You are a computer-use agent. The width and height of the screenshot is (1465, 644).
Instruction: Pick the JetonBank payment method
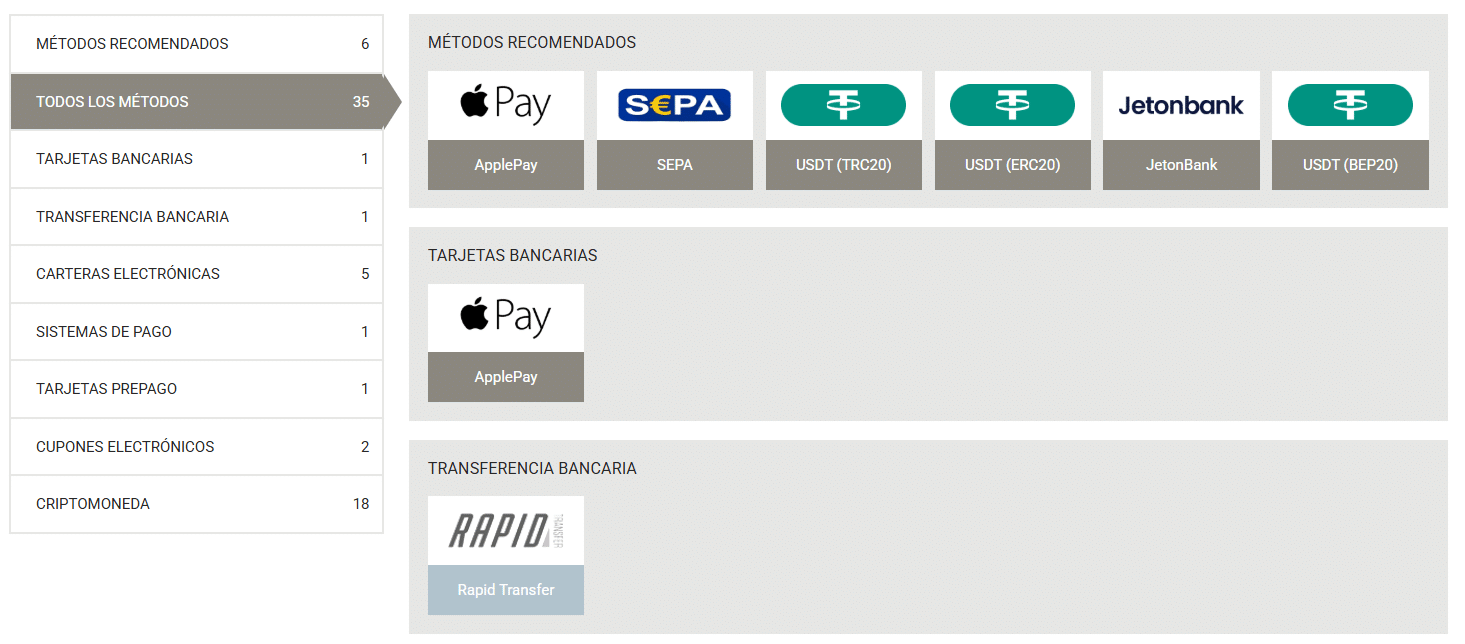pos(1181,130)
